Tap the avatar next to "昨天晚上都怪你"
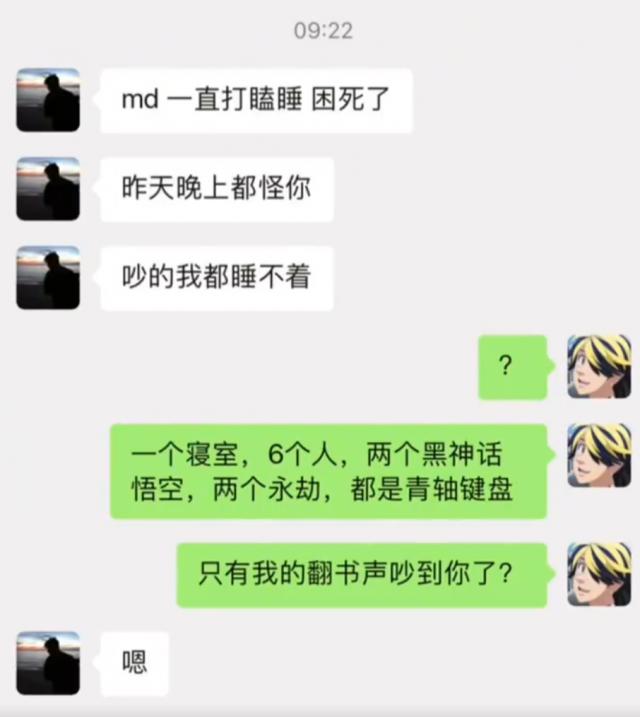The image size is (640, 717). [x=48, y=189]
